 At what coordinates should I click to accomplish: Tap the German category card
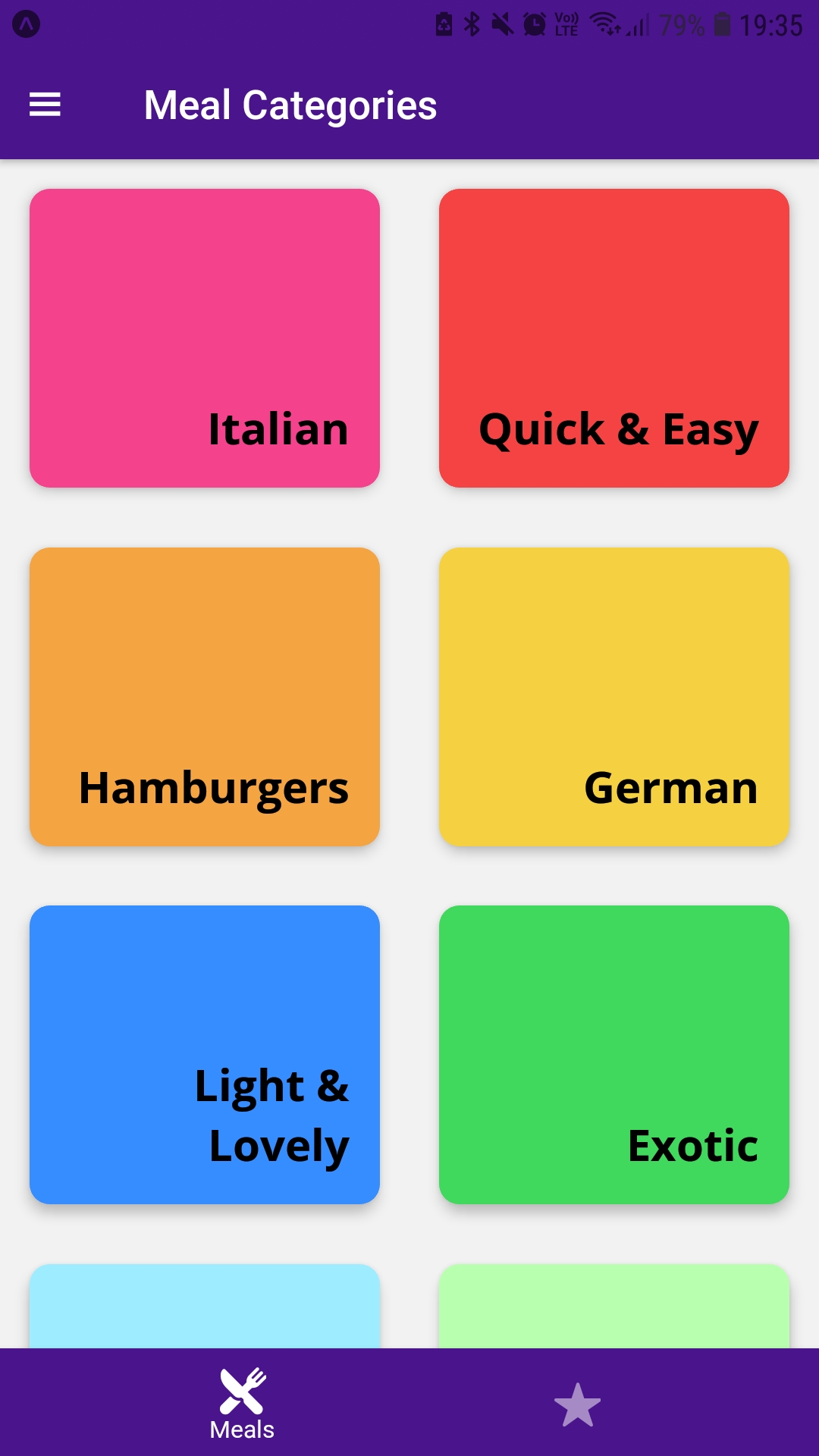[614, 696]
